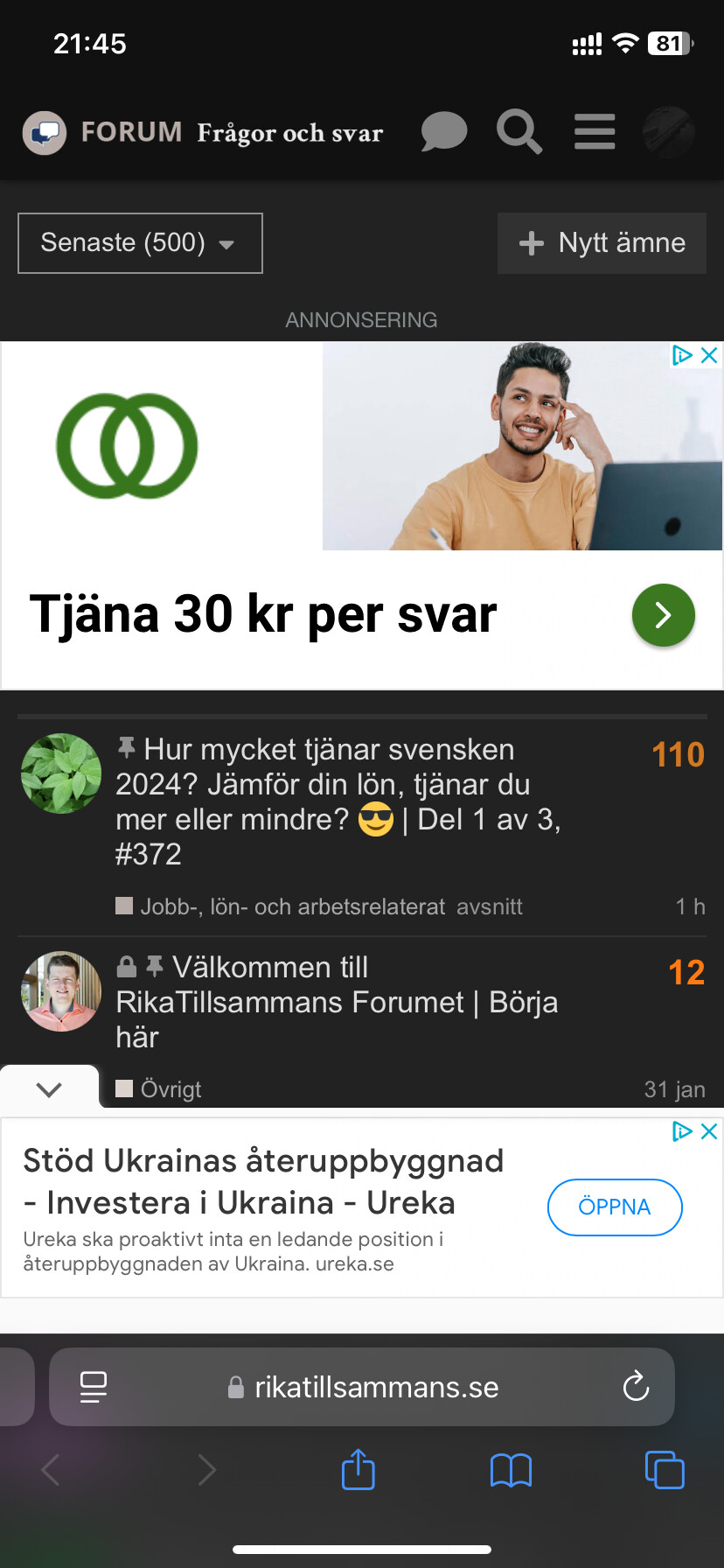Image resolution: width=724 pixels, height=1568 pixels.
Task: Open the user profile avatar
Action: [669, 132]
